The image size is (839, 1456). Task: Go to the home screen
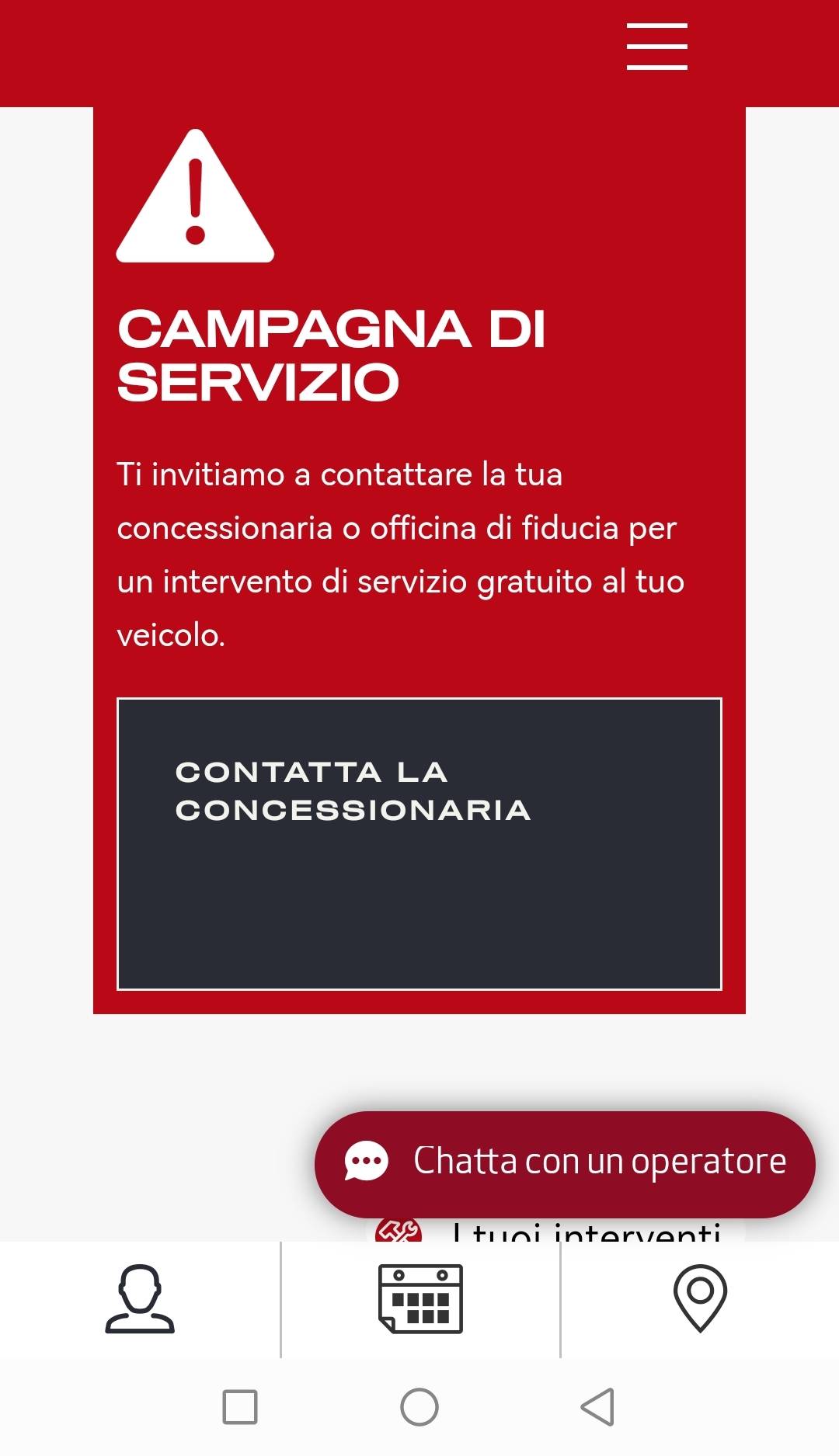point(419,1407)
